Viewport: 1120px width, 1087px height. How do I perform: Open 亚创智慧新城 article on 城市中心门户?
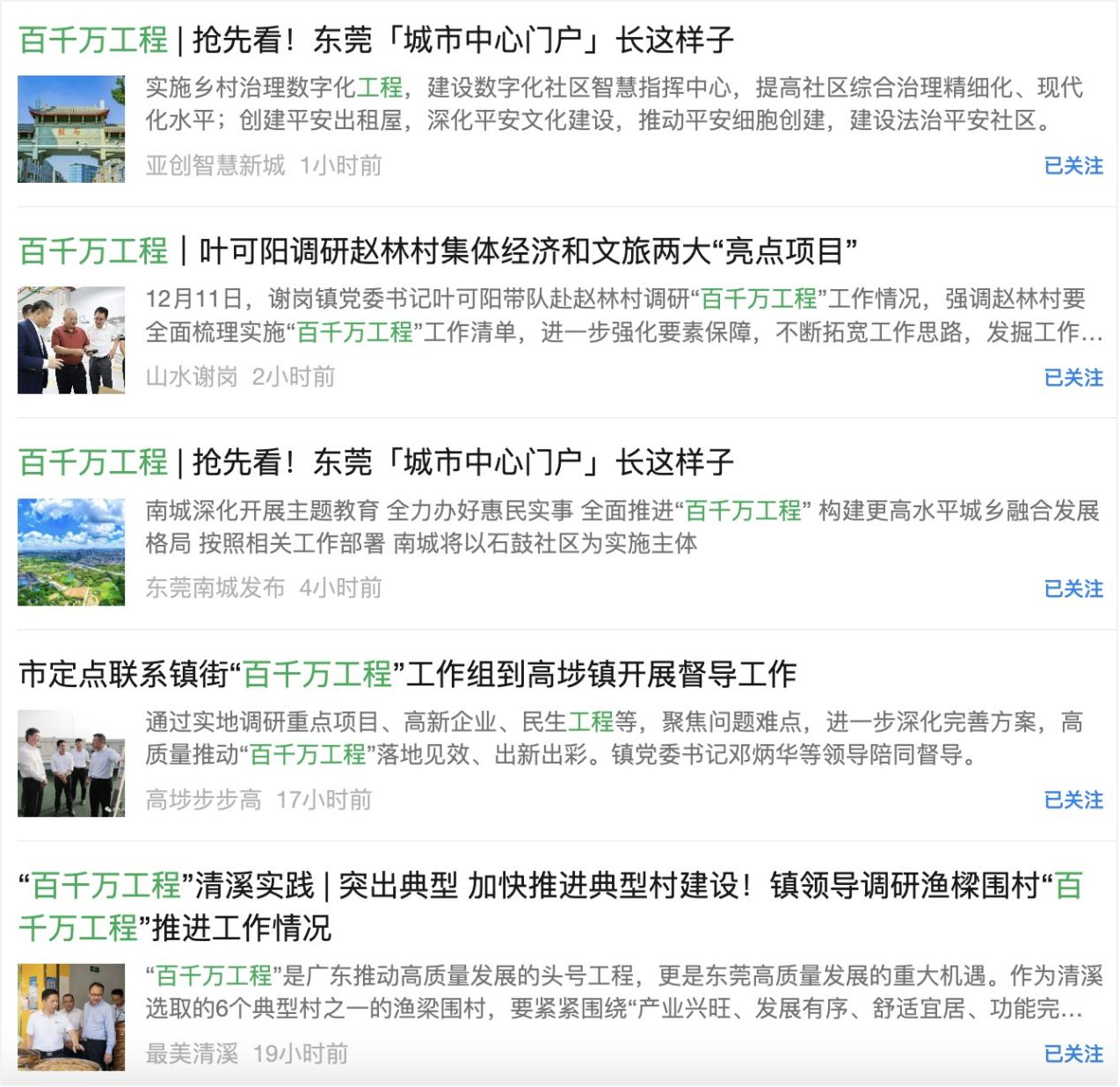tap(376, 40)
